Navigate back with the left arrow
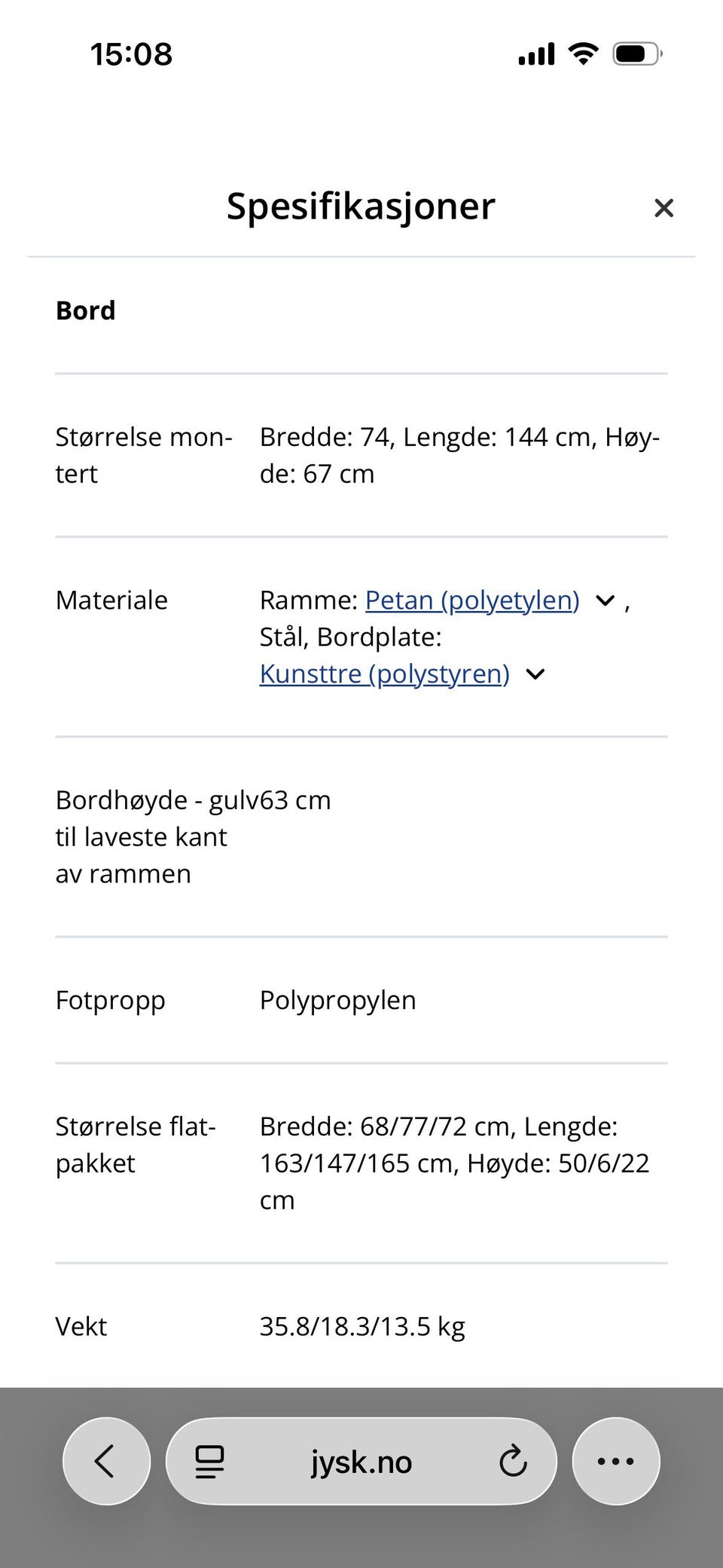This screenshot has width=723, height=1568. tap(105, 1460)
